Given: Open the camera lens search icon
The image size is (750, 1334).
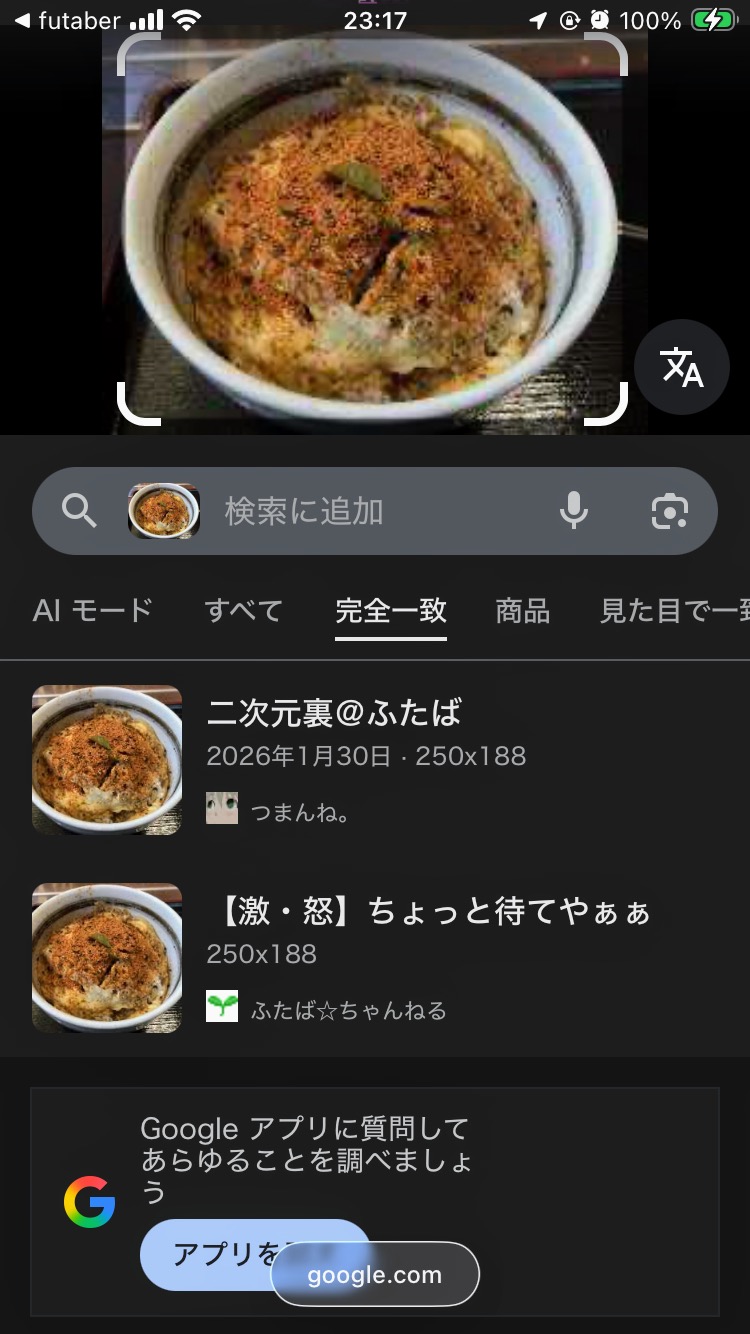Looking at the screenshot, I should tap(669, 511).
